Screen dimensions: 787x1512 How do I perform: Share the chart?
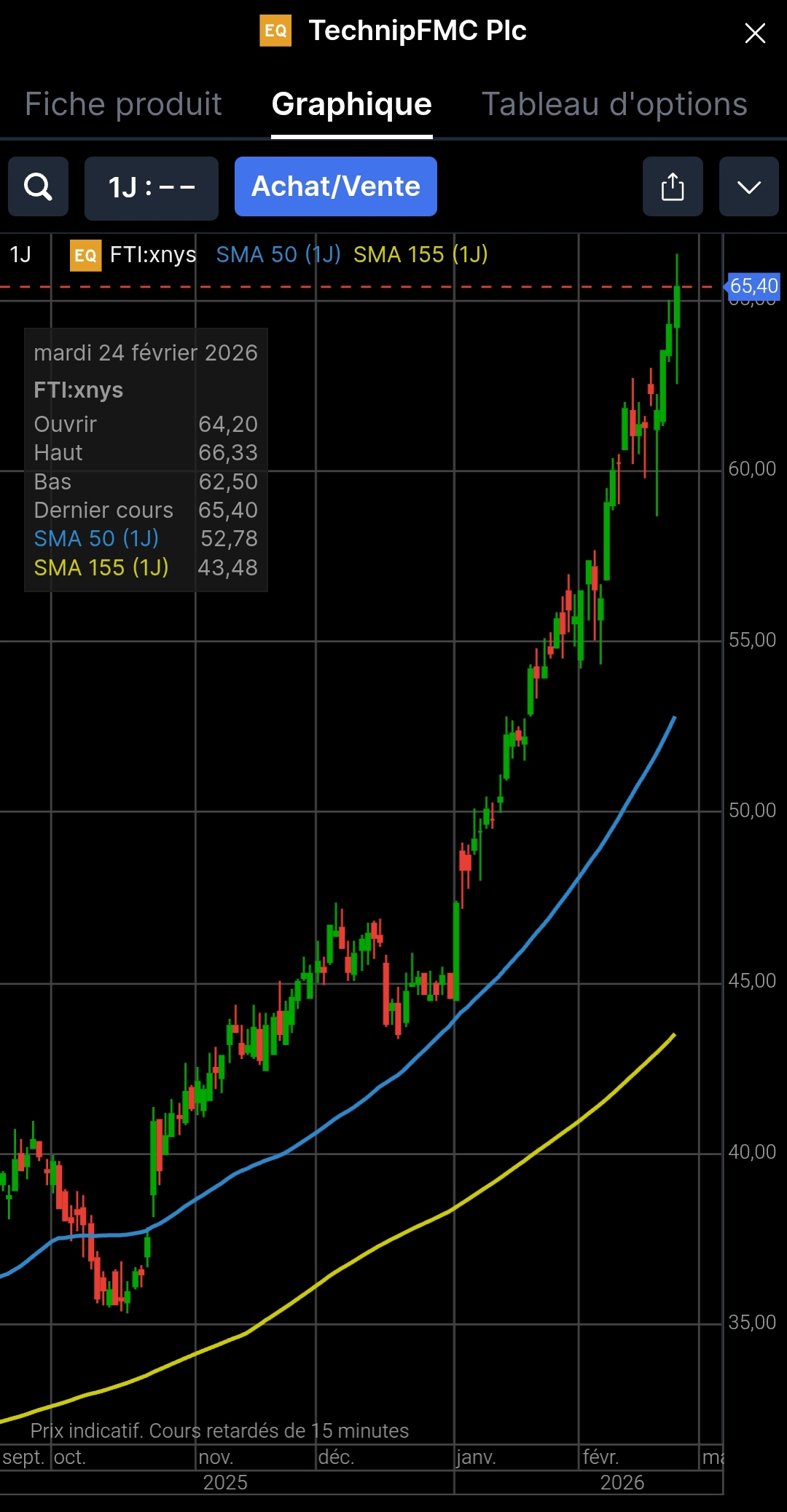coord(673,186)
